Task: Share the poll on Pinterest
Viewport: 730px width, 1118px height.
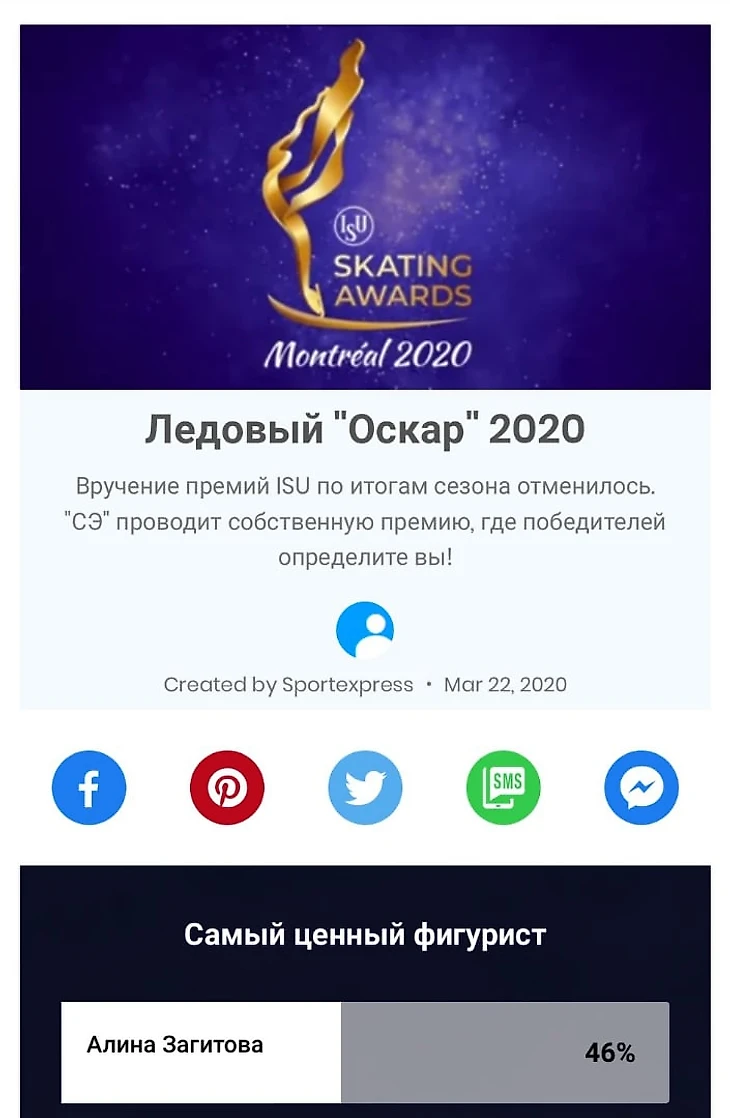Action: point(227,788)
